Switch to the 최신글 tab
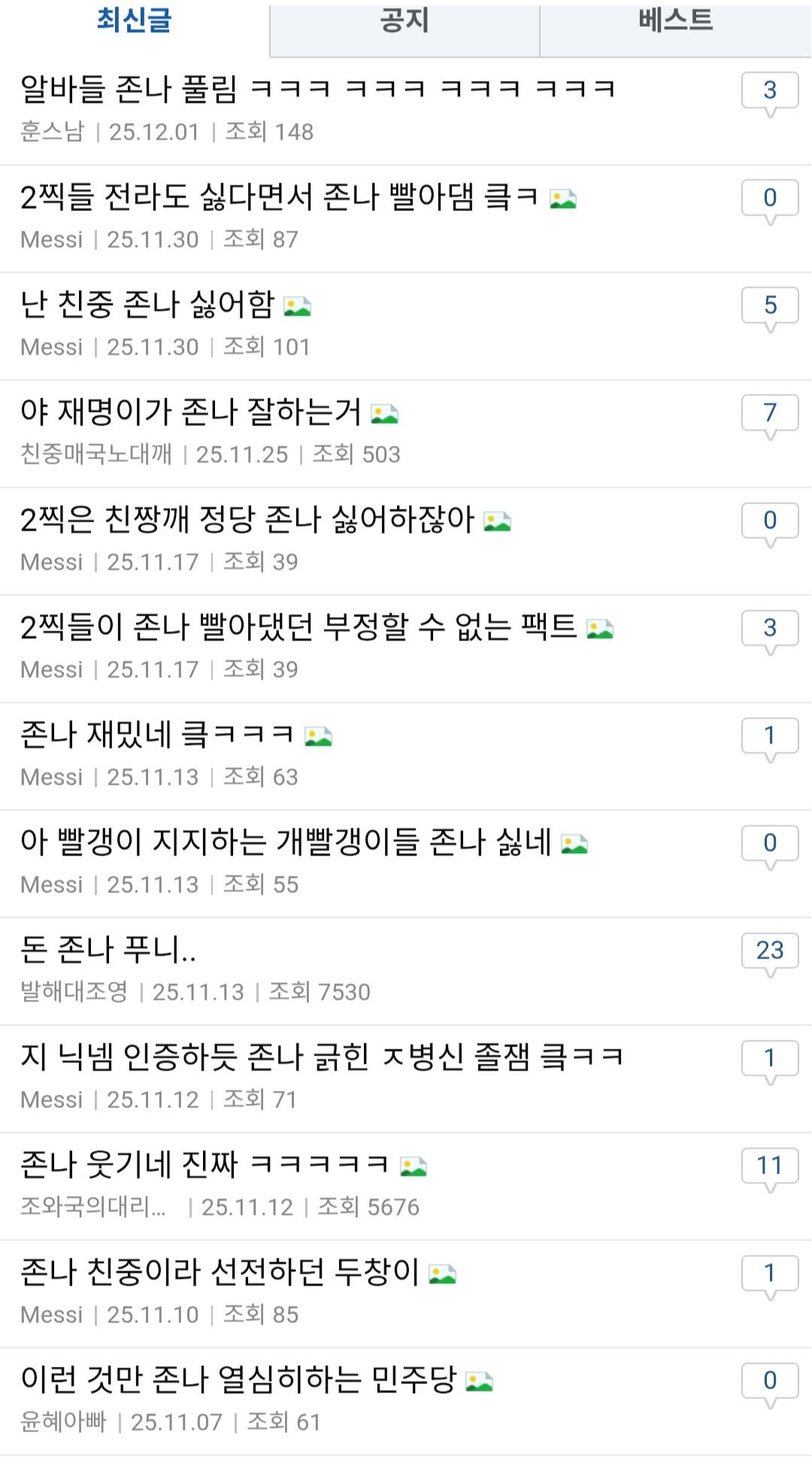Image resolution: width=812 pixels, height=1467 pixels. 134,21
